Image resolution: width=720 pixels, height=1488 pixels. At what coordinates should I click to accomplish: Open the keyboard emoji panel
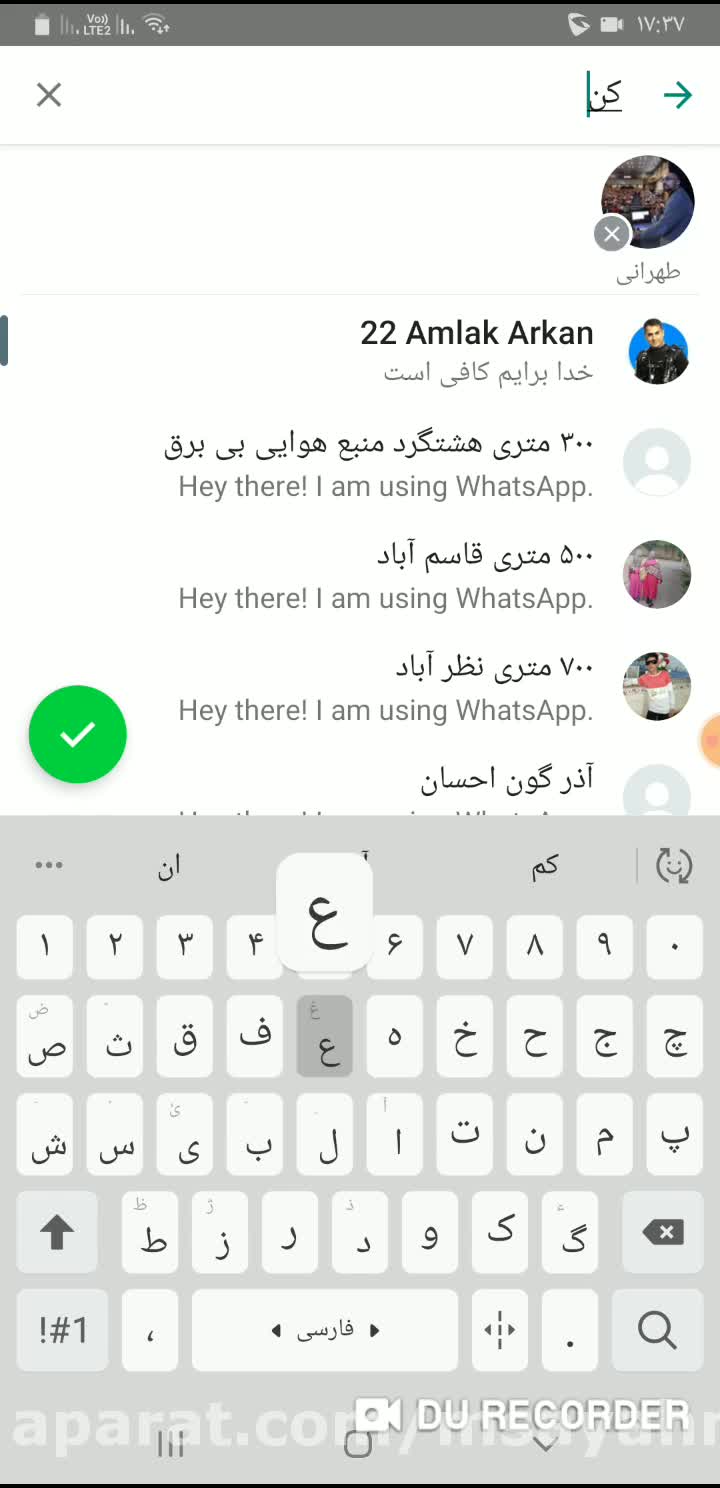pos(674,866)
